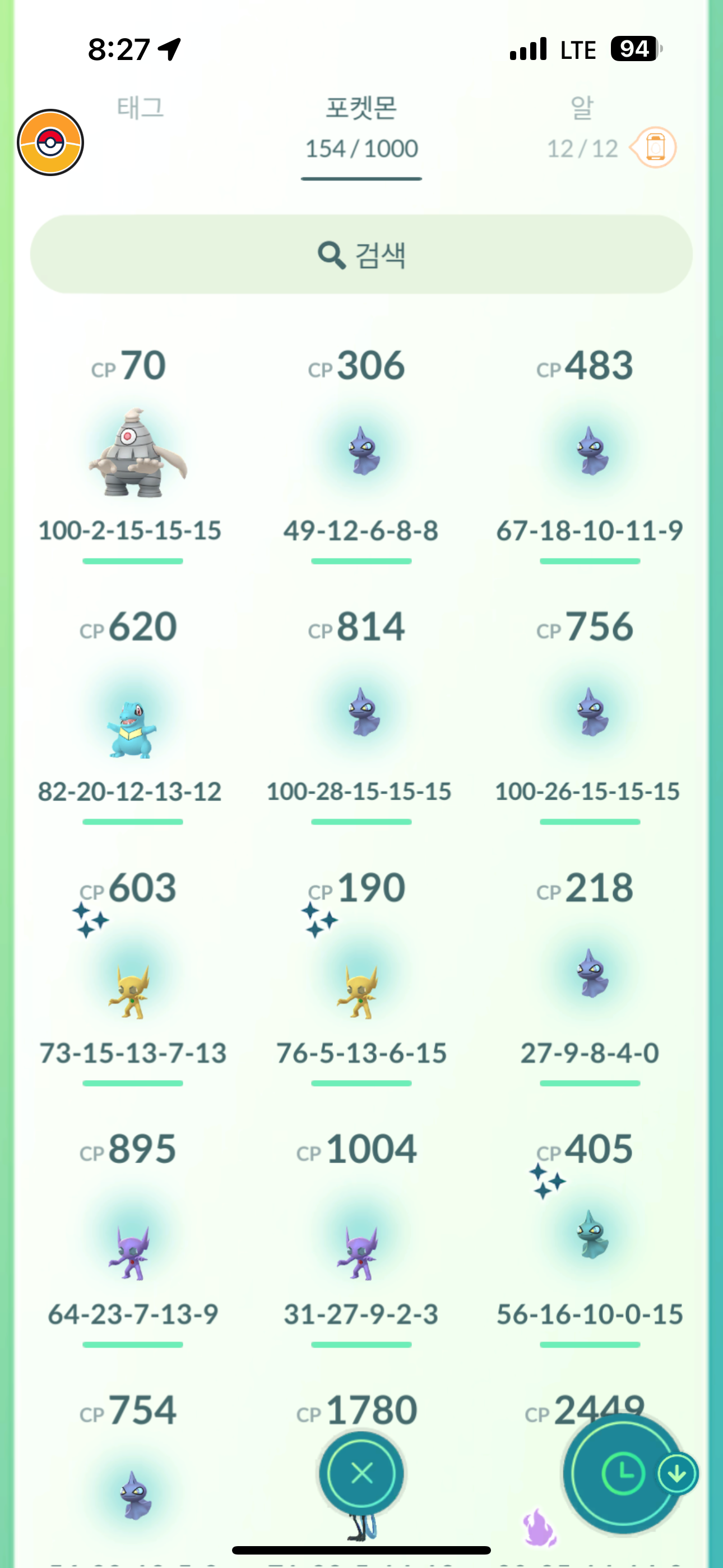Switch to the 태그 tab
This screenshot has width=723, height=1568.
(x=141, y=108)
